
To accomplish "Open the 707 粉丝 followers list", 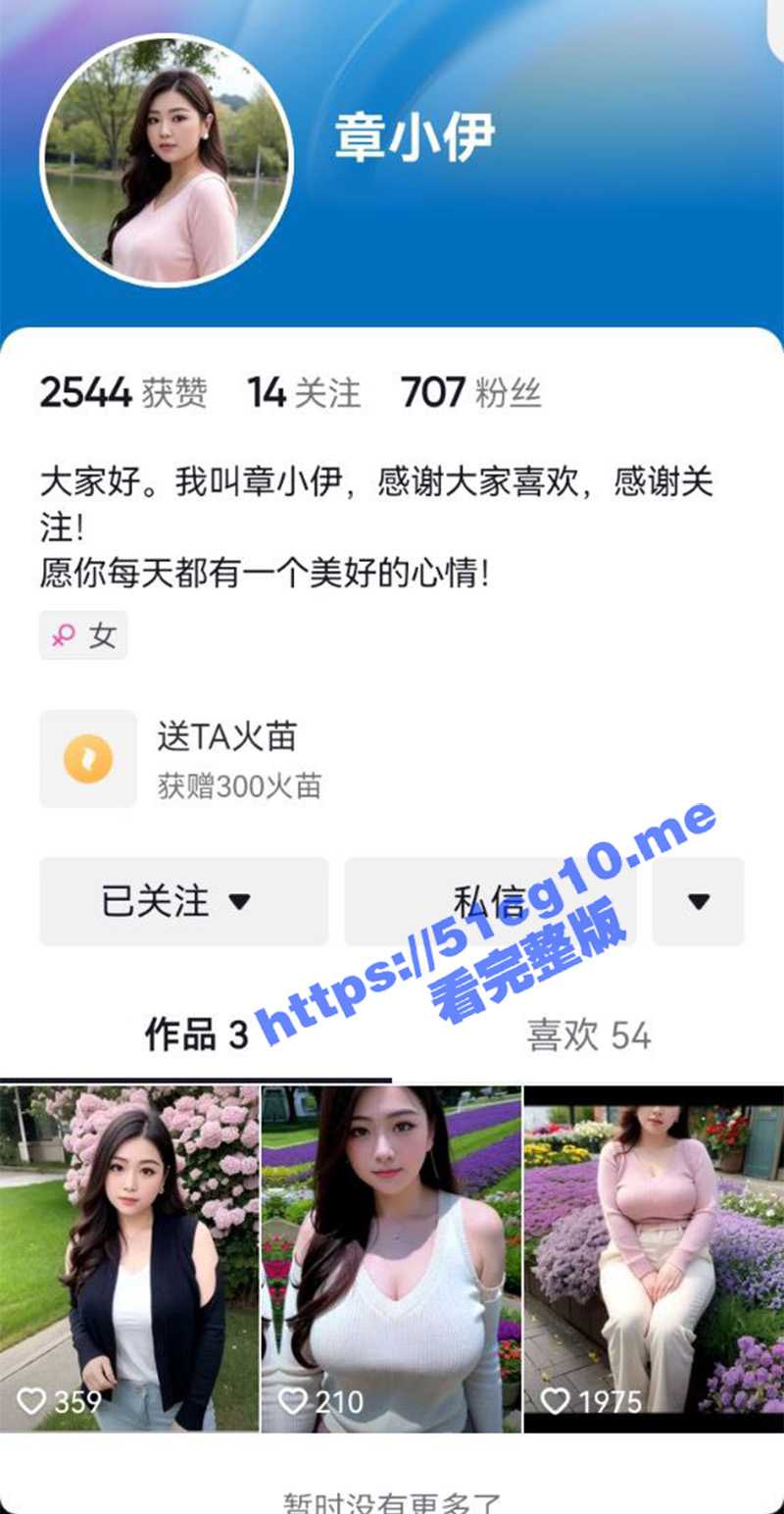I will point(470,393).
